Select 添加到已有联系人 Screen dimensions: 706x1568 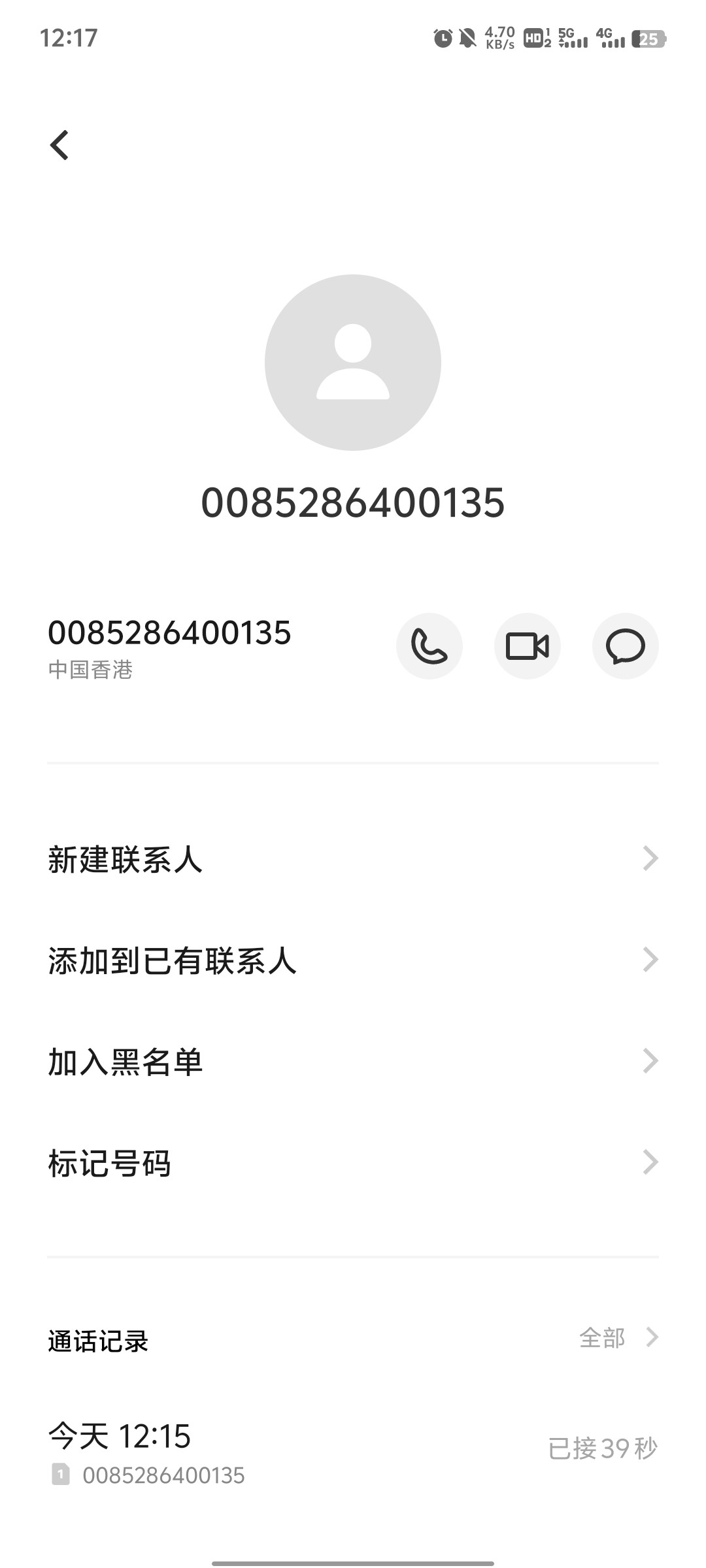pyautogui.click(x=353, y=960)
